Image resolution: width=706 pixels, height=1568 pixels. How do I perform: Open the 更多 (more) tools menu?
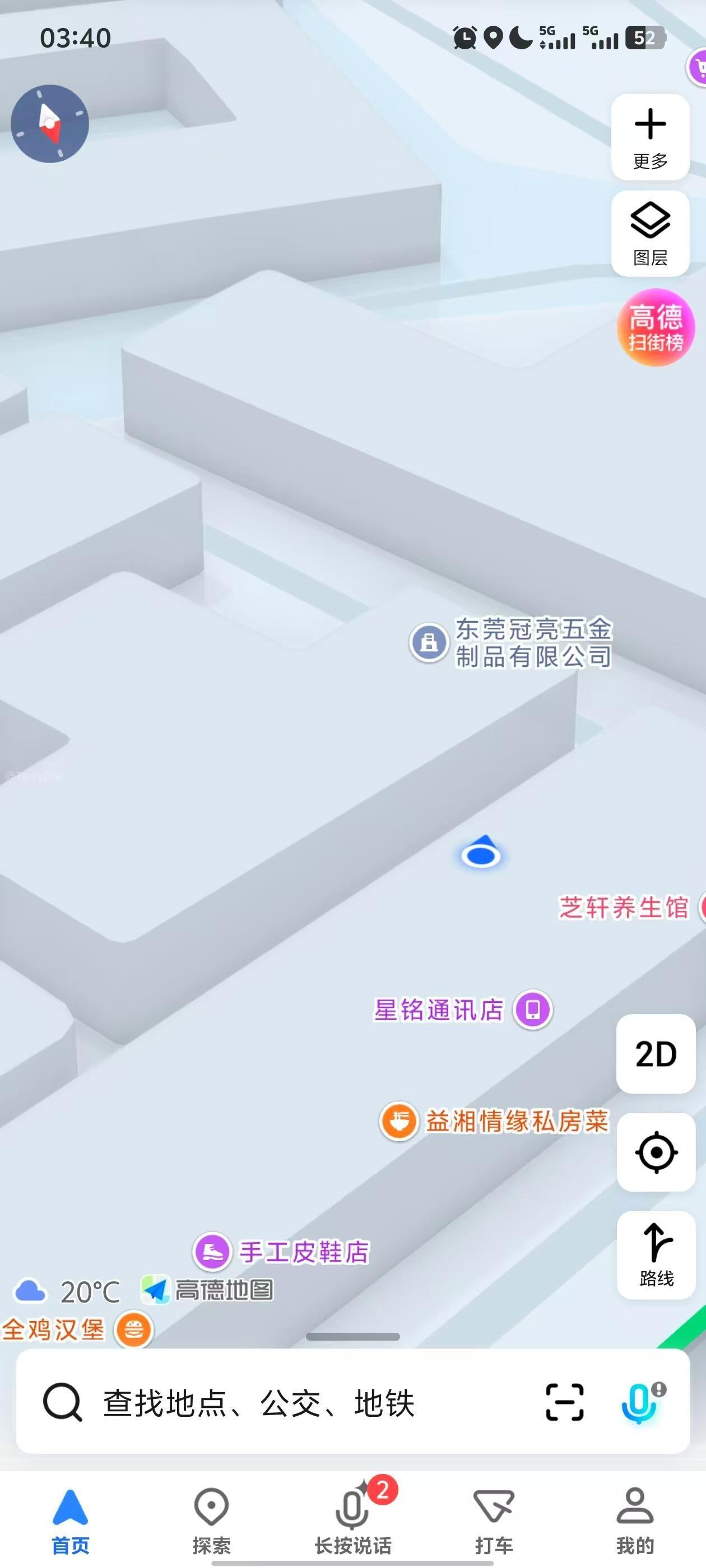tap(650, 137)
